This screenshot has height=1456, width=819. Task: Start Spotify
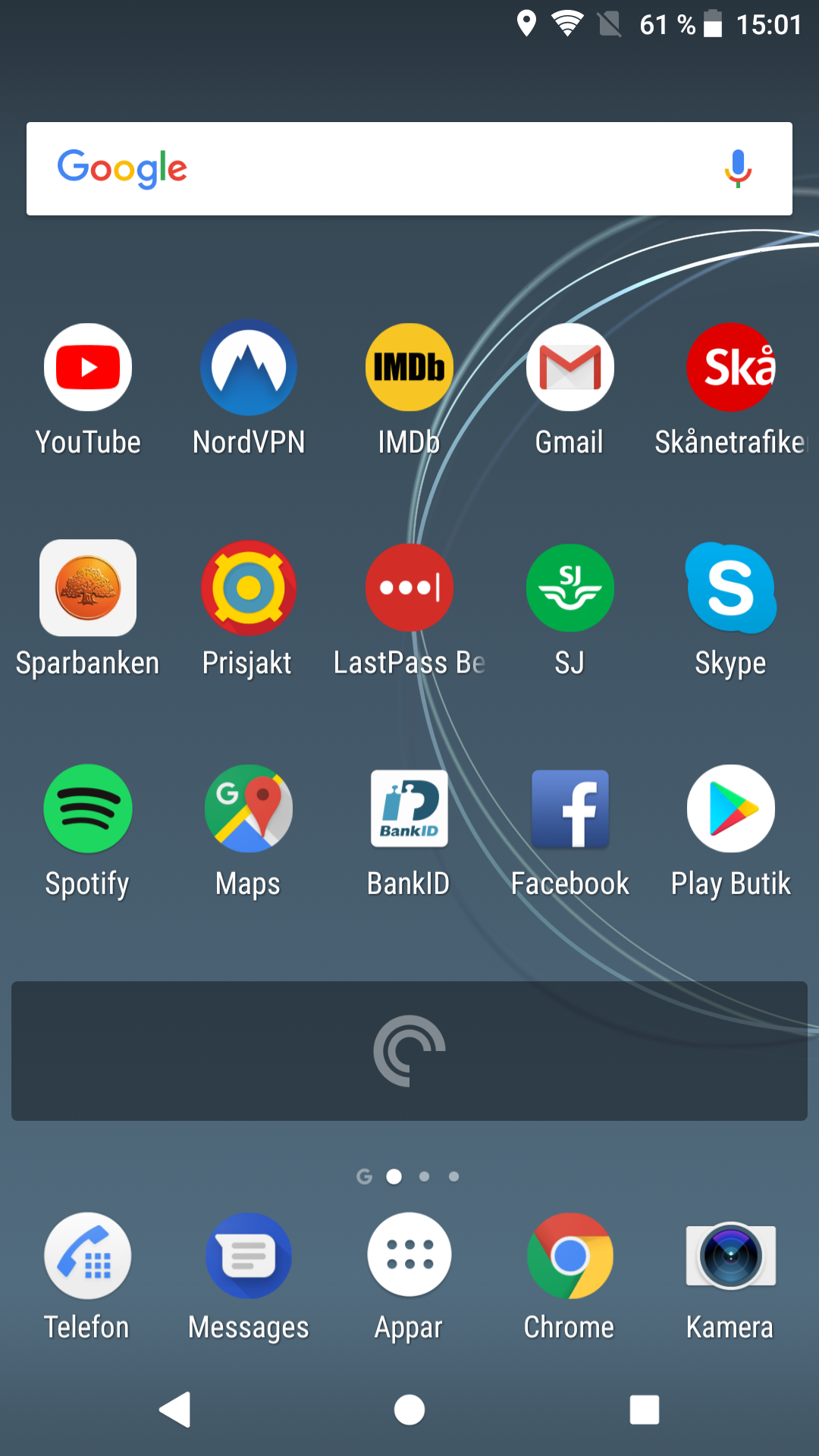click(x=88, y=809)
